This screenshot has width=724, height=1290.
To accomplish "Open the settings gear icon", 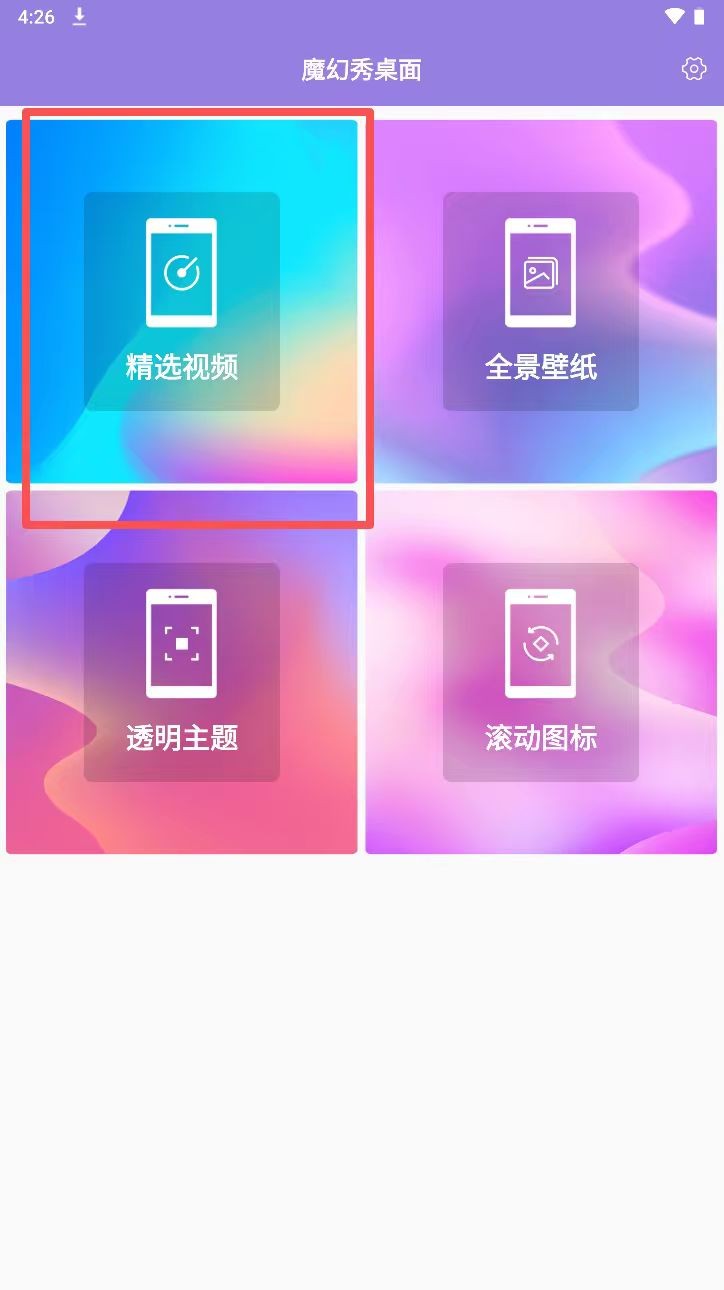I will pos(693,69).
